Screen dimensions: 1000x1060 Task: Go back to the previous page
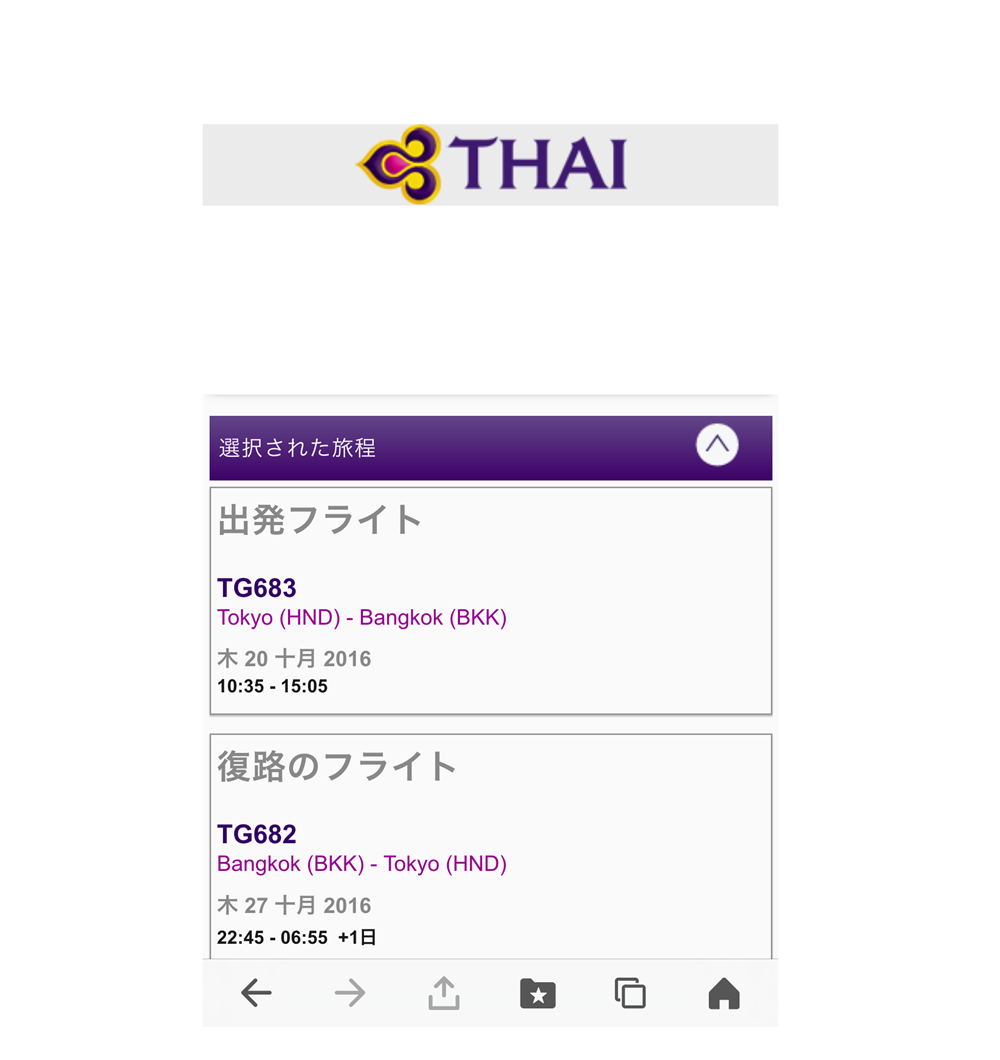[256, 993]
